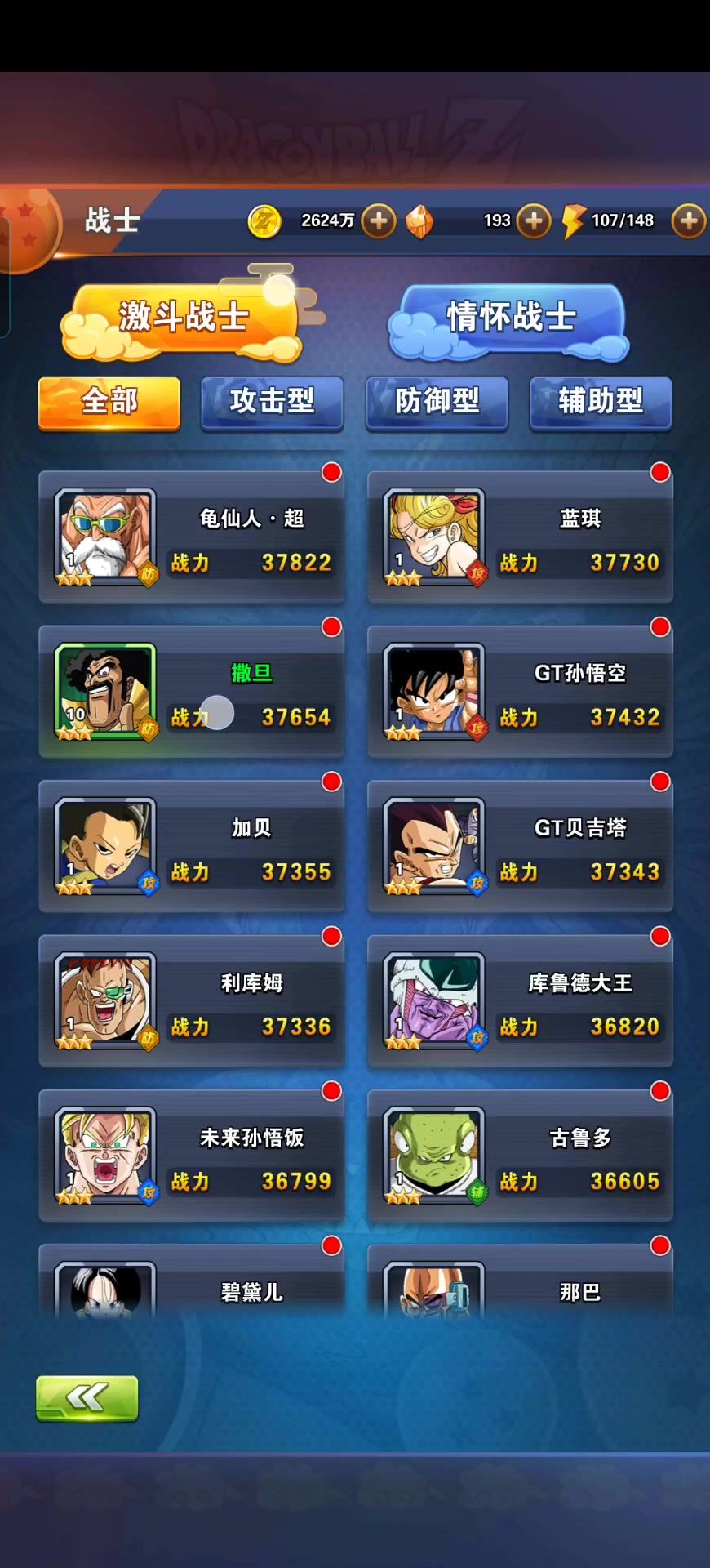Screen dimensions: 710x1568
Task: Choose the 未来孙悟饭 warrior card
Action: tap(192, 1156)
